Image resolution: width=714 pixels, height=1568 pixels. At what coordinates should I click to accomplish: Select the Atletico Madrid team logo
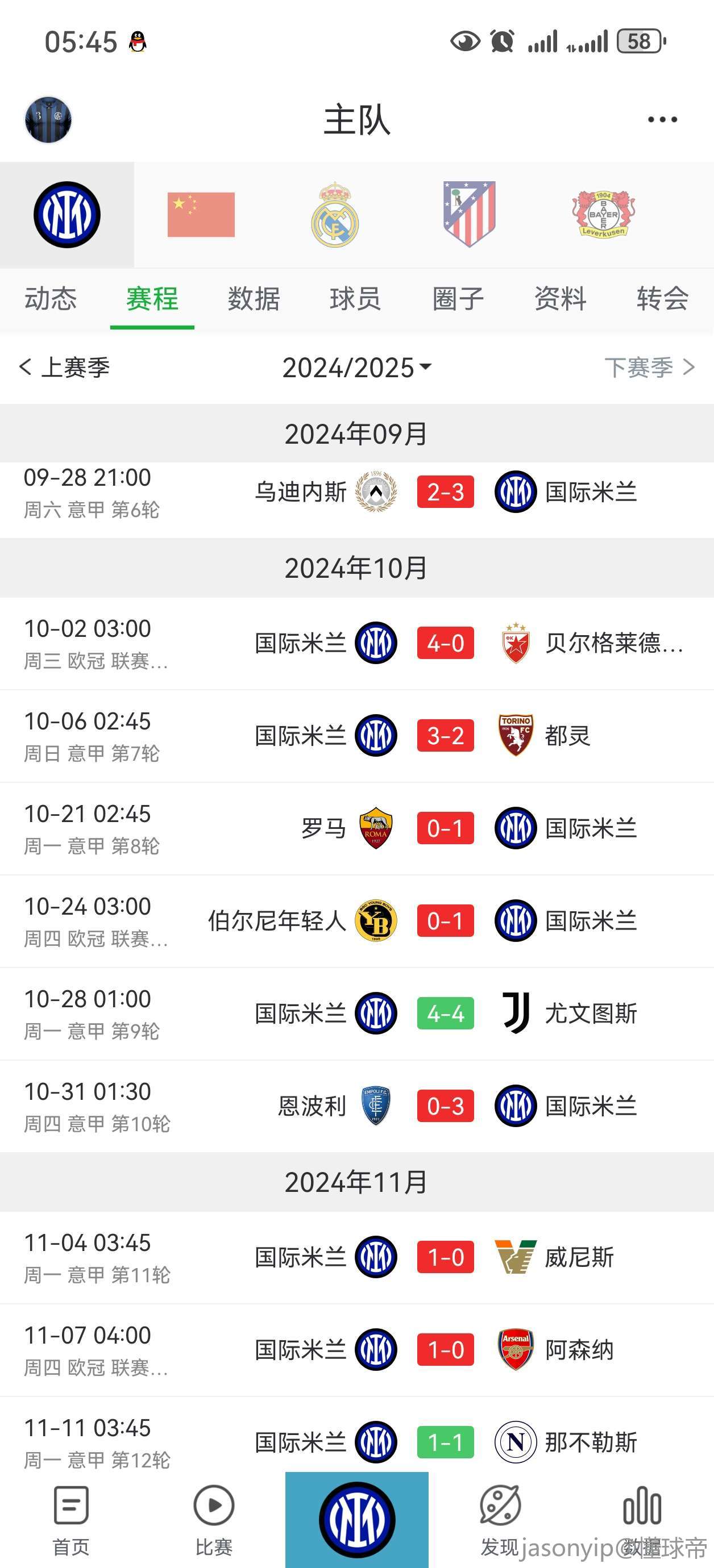click(469, 214)
